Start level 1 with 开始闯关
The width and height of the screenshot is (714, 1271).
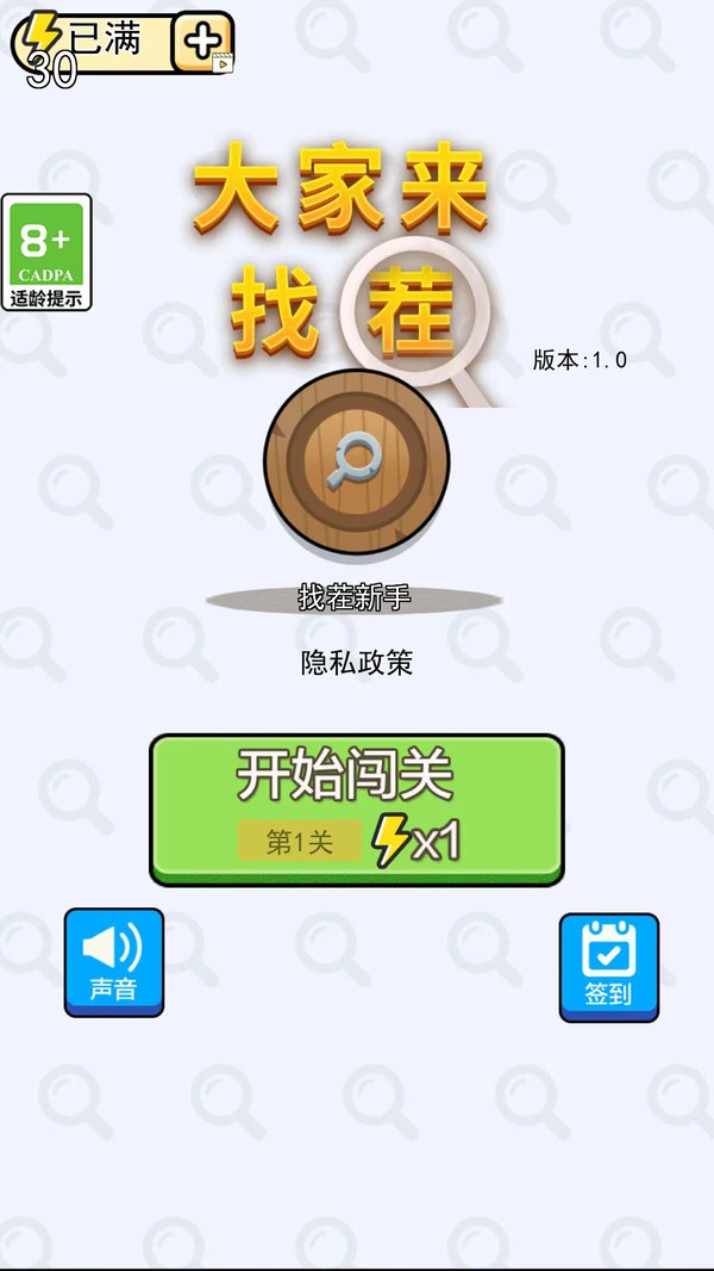point(357,808)
